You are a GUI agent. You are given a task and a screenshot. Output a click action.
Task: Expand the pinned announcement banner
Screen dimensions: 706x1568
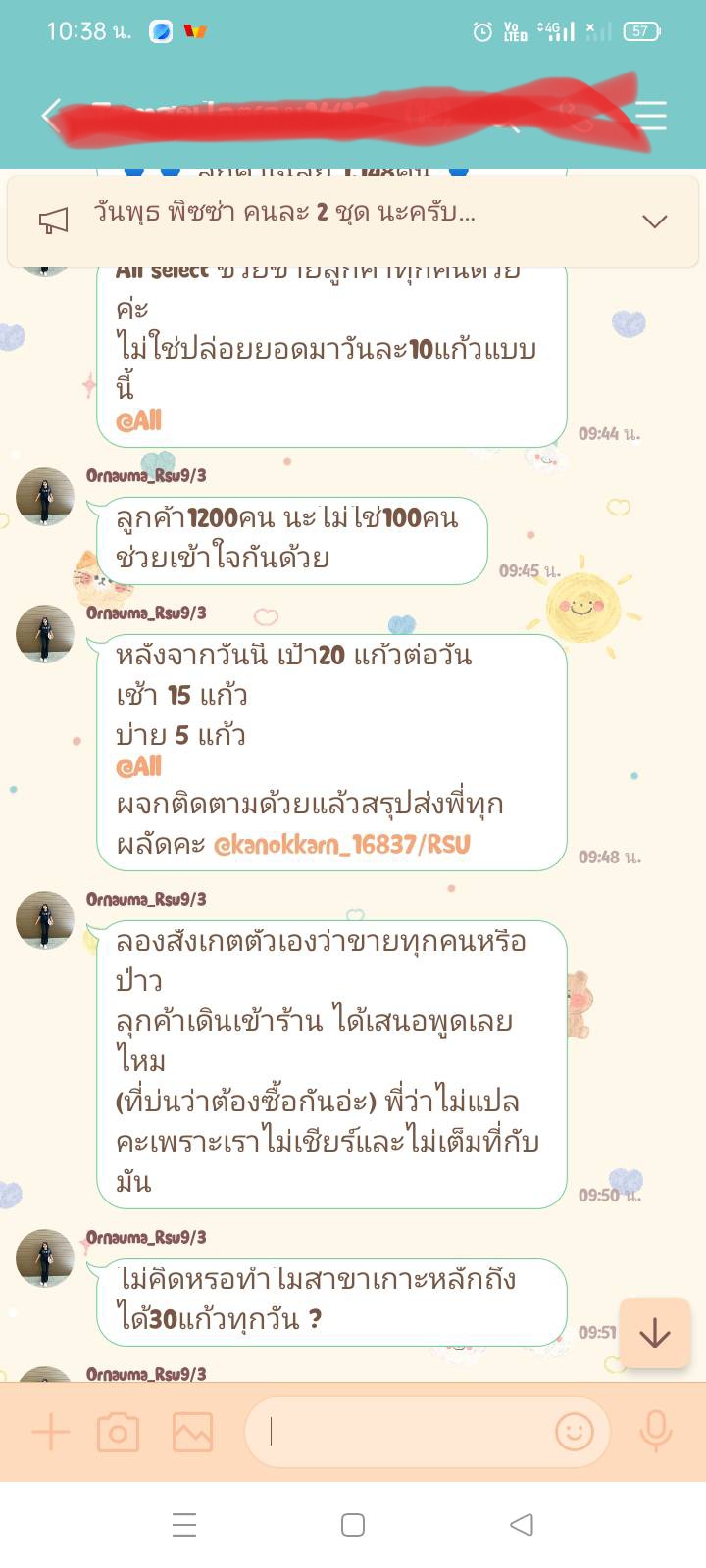pos(654,220)
